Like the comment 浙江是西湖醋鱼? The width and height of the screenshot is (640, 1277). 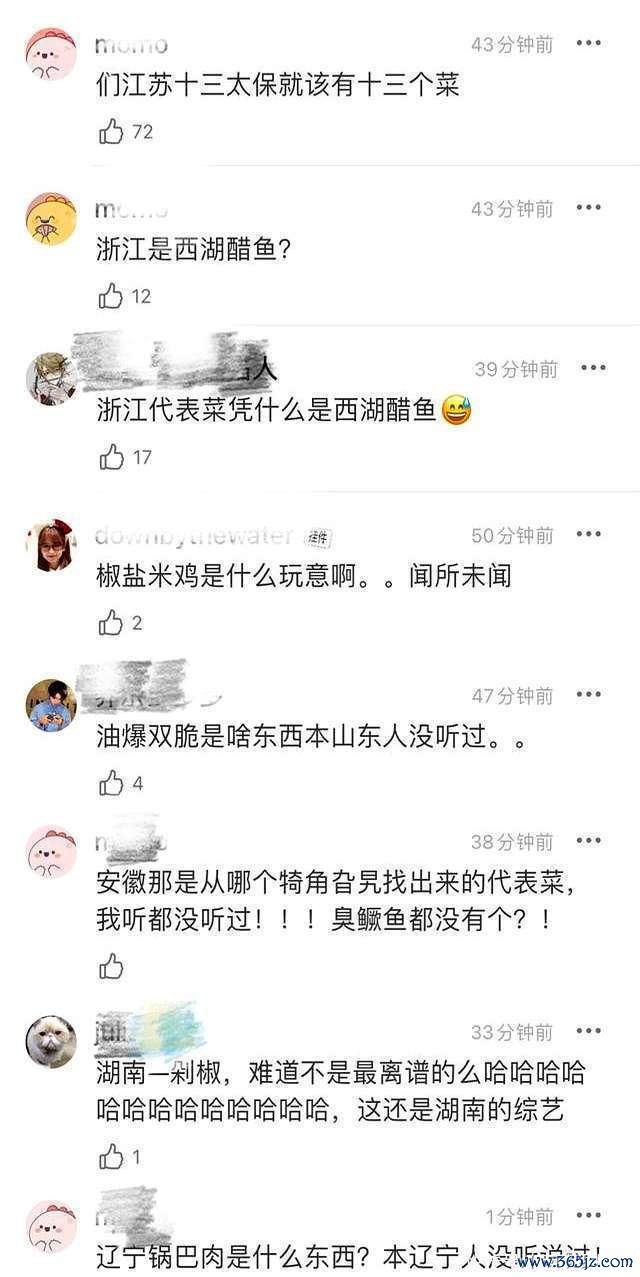[111, 296]
